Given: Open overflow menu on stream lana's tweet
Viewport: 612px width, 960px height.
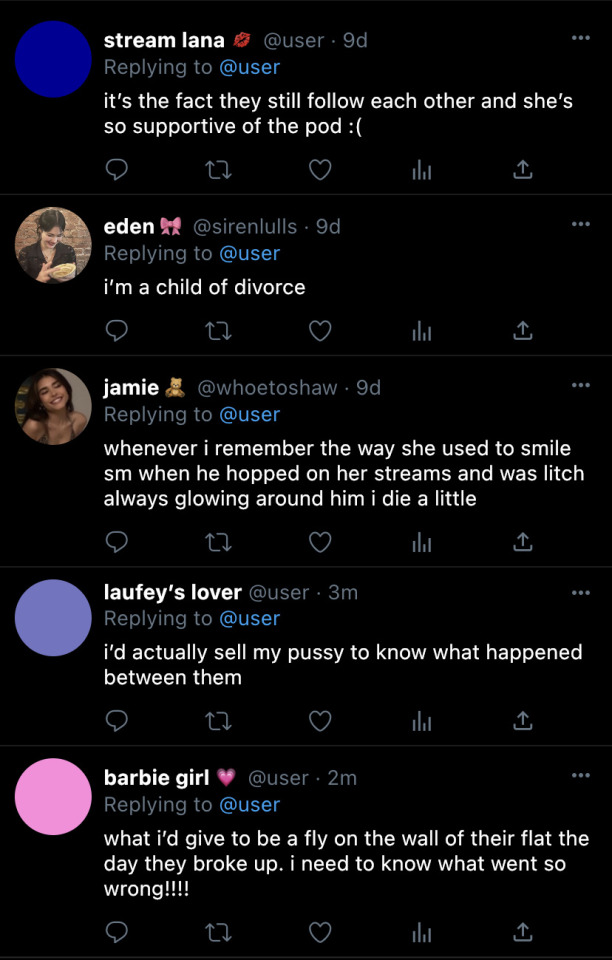Looking at the screenshot, I should tap(580, 38).
